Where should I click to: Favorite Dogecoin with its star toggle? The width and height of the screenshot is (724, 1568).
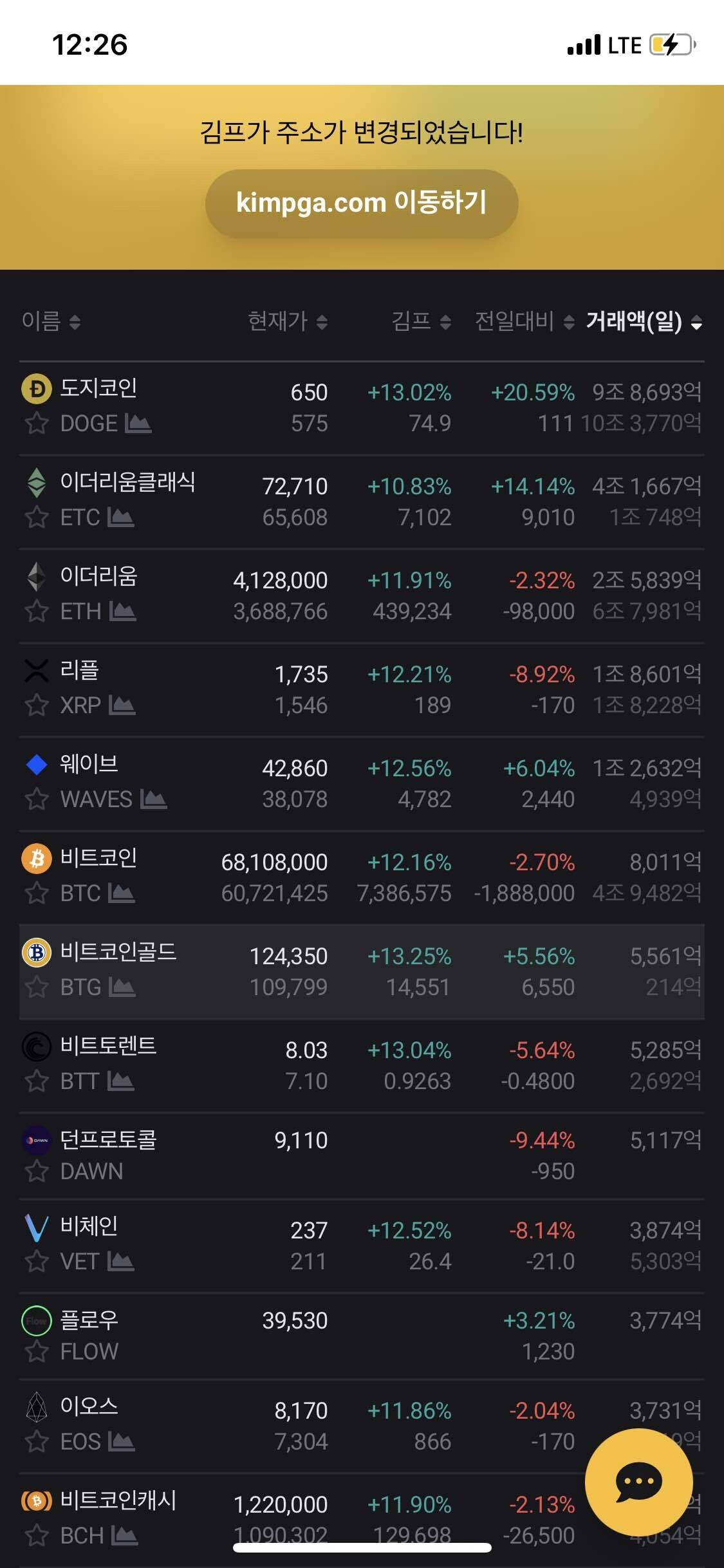point(37,423)
